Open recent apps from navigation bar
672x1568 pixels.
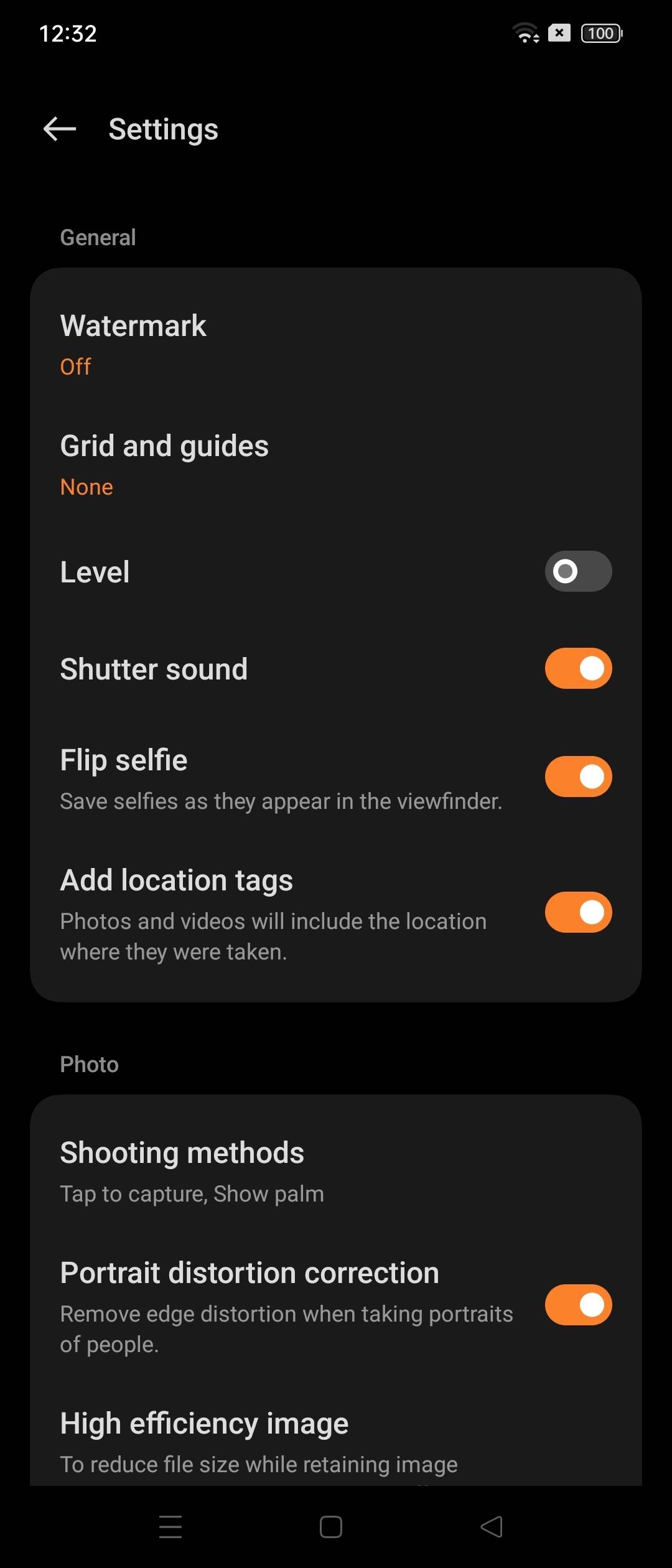[170, 1527]
